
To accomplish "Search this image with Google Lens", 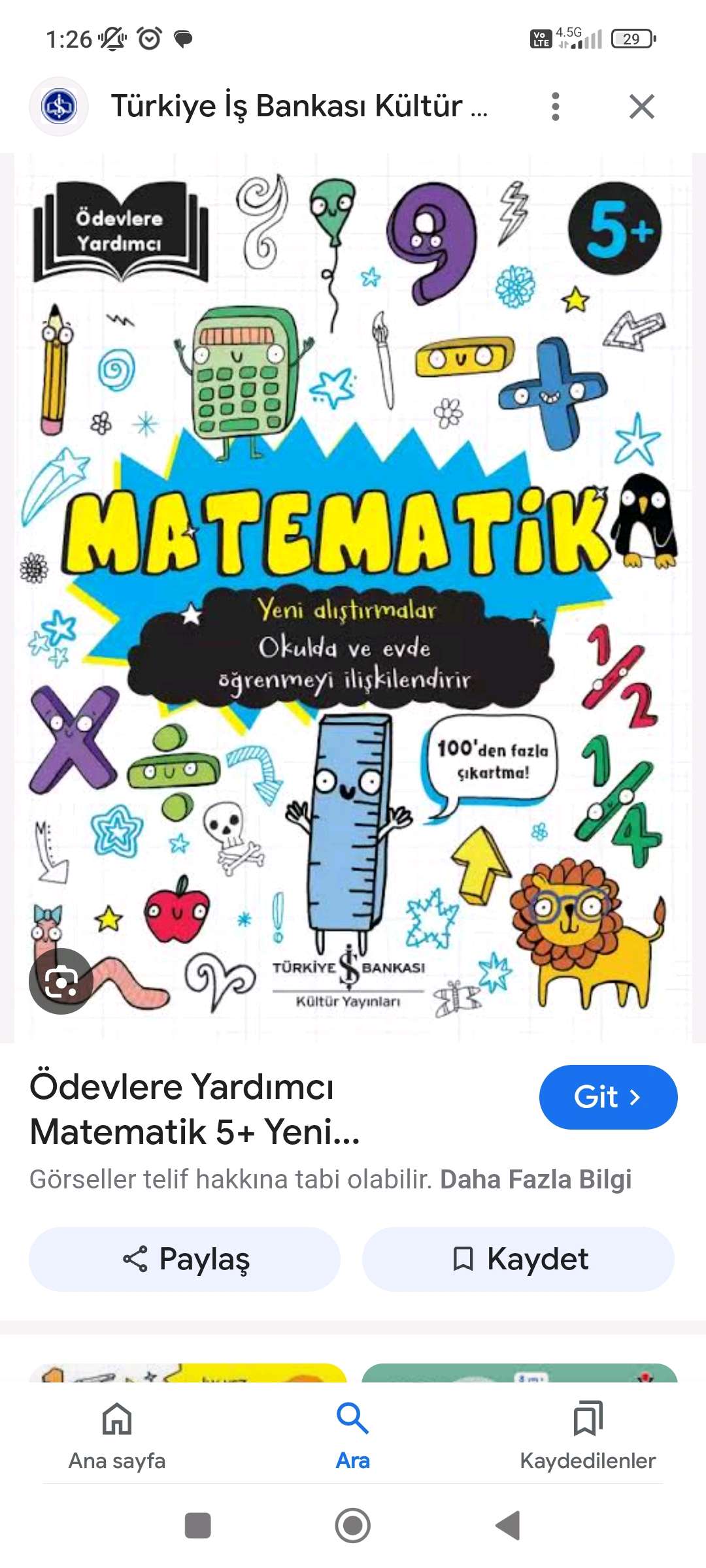I will coord(61,981).
